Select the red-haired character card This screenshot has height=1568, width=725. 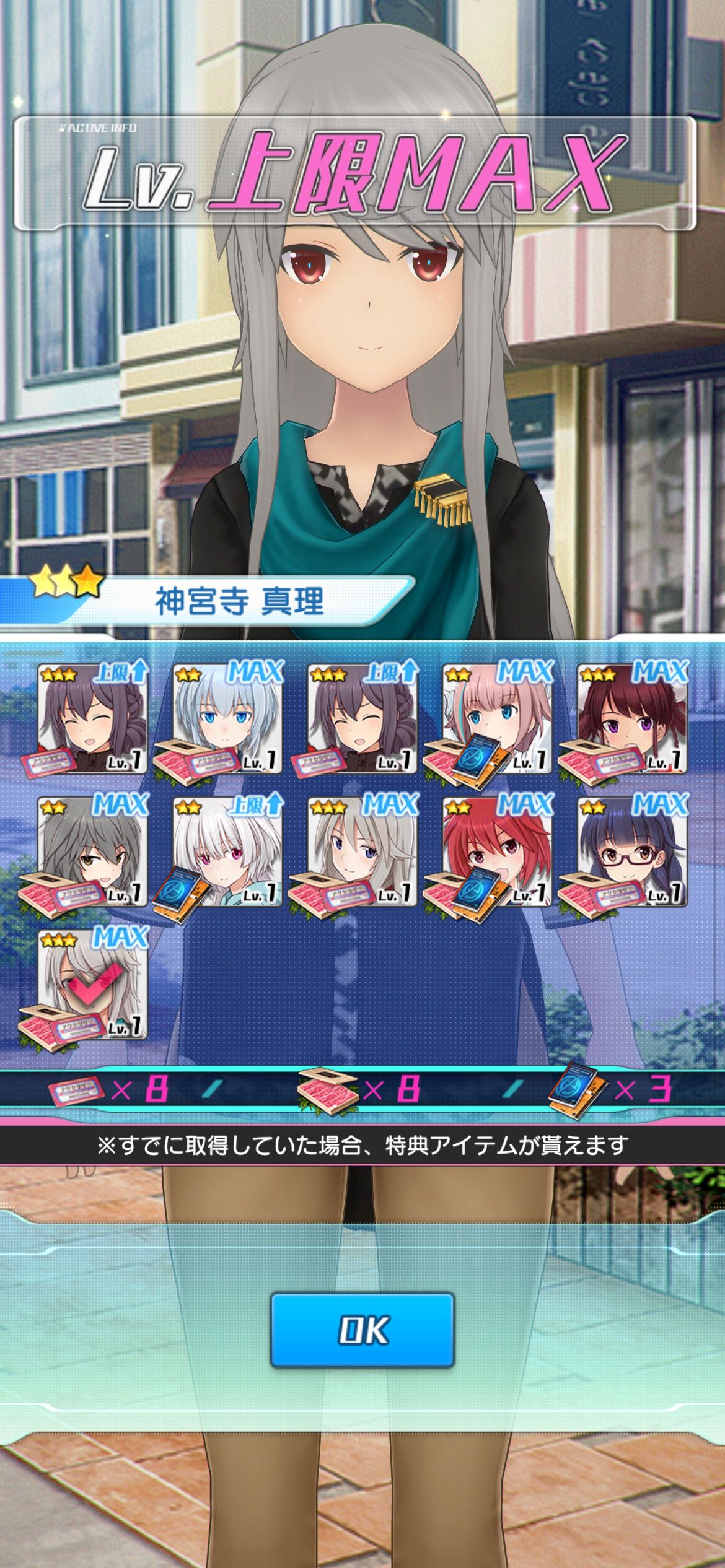tap(497, 852)
